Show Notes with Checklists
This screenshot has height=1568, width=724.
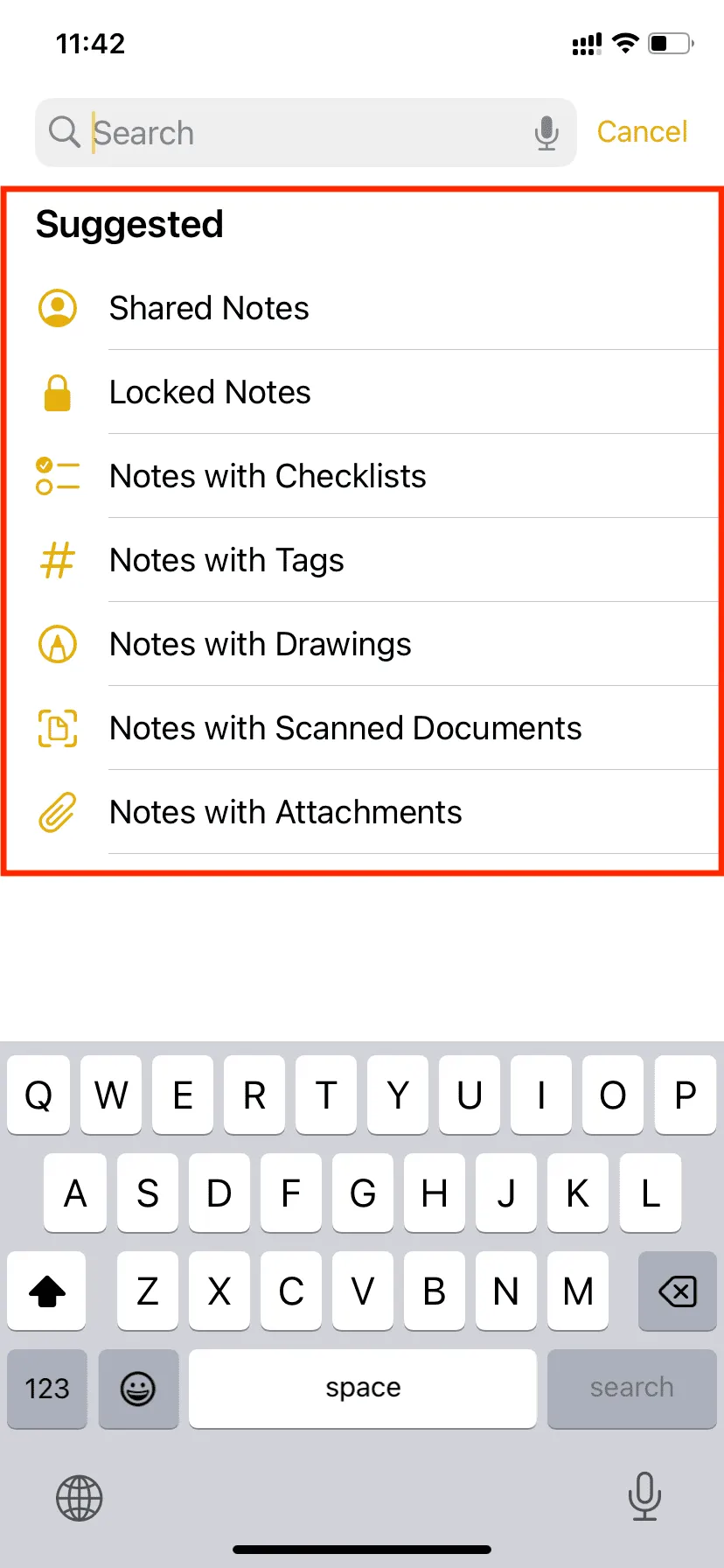coord(362,476)
